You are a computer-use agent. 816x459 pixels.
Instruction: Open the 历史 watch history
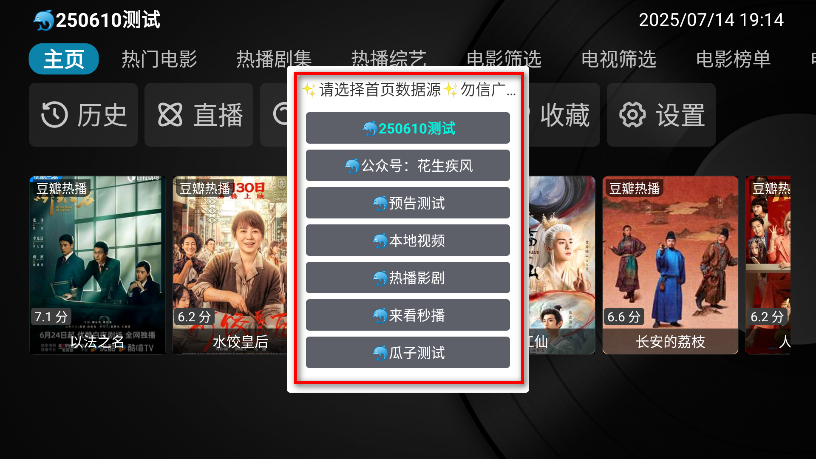[x=85, y=115]
